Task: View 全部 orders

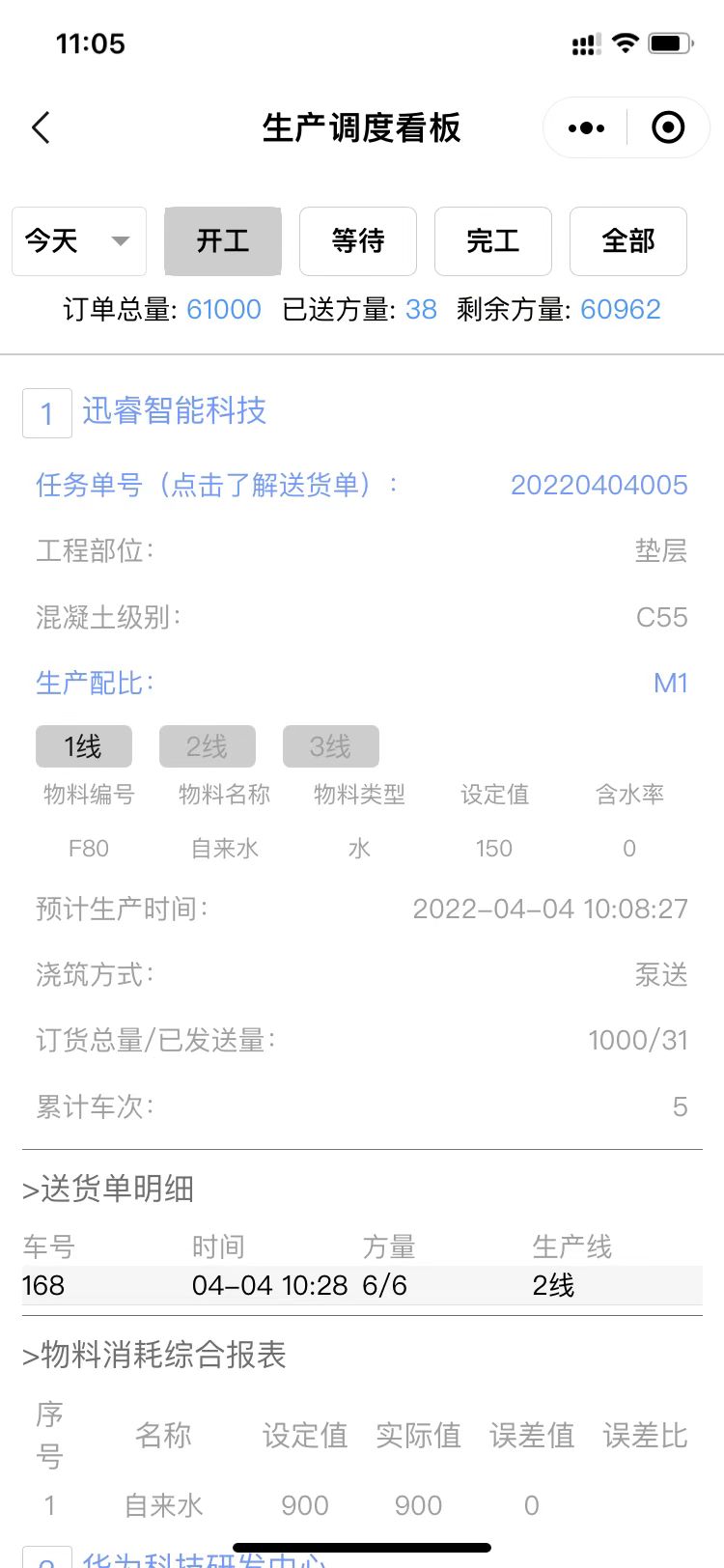Action: 628,241
